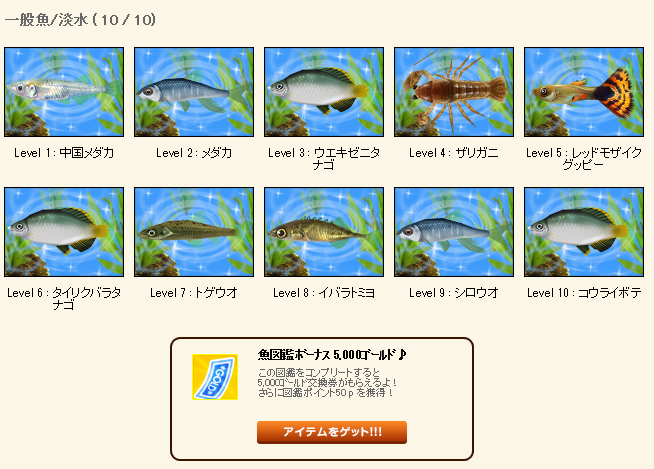The height and width of the screenshot is (469, 654).
Task: Tap the Level 9 シロウオ fish picture
Action: point(454,232)
